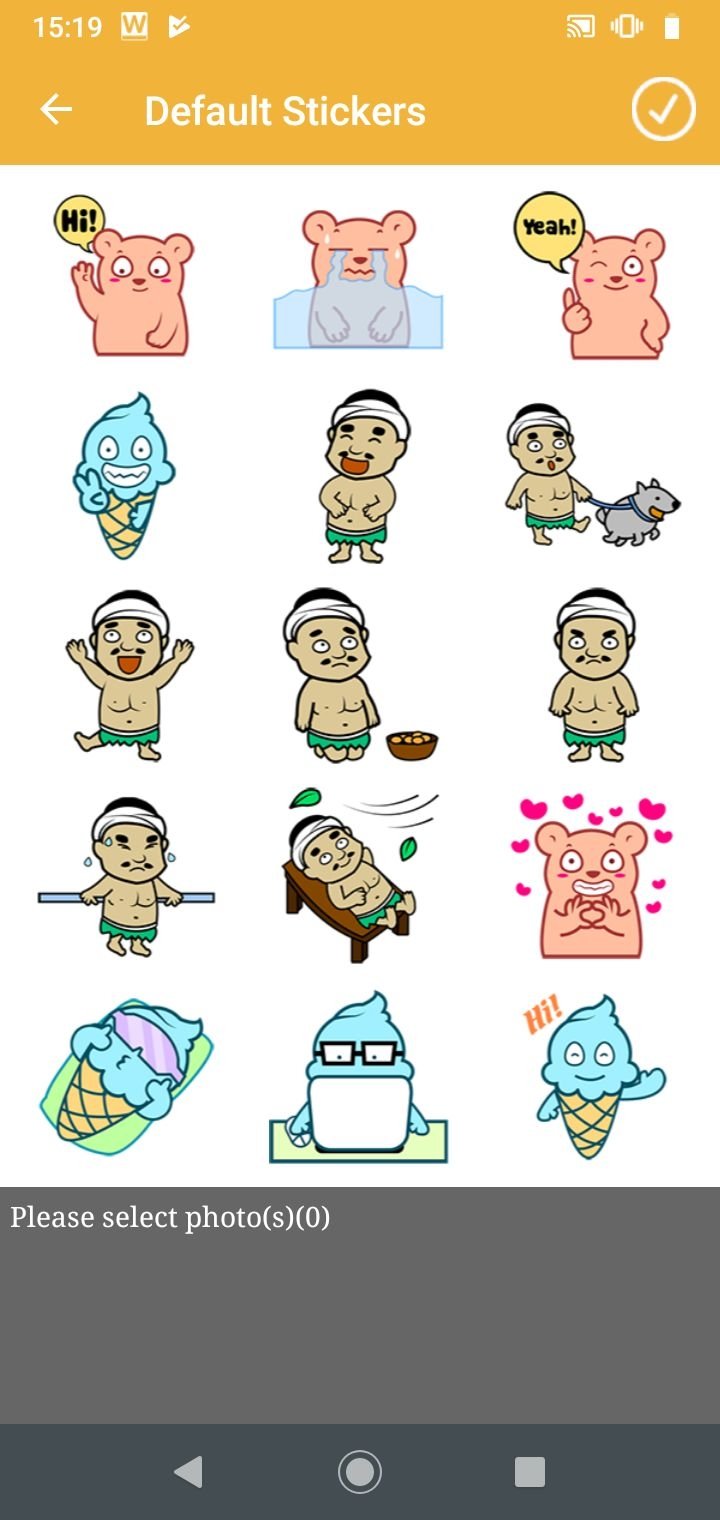Pick the crying bear sticker
Viewport: 720px width, 1520px height.
coord(358,280)
